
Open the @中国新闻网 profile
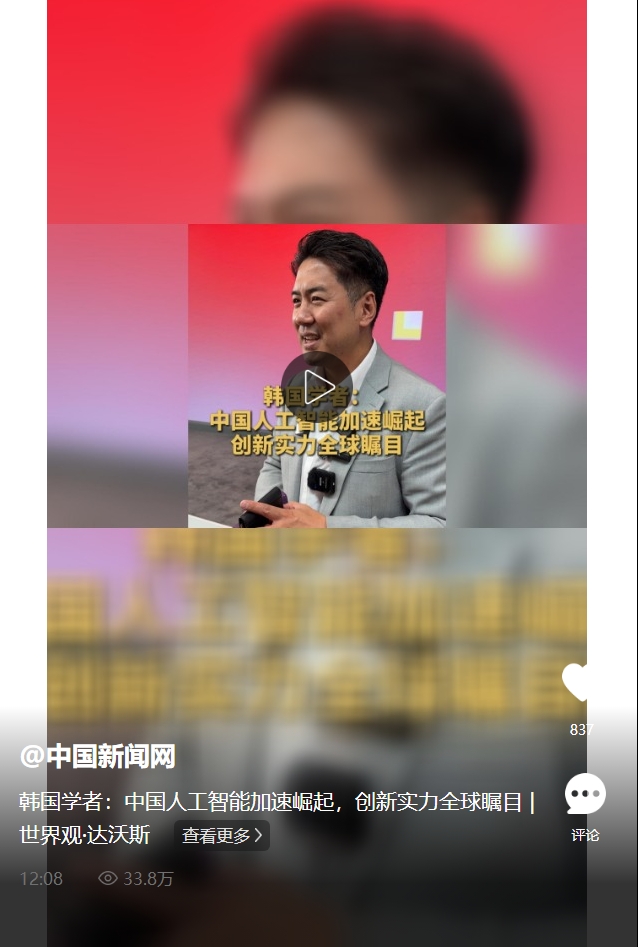97,756
